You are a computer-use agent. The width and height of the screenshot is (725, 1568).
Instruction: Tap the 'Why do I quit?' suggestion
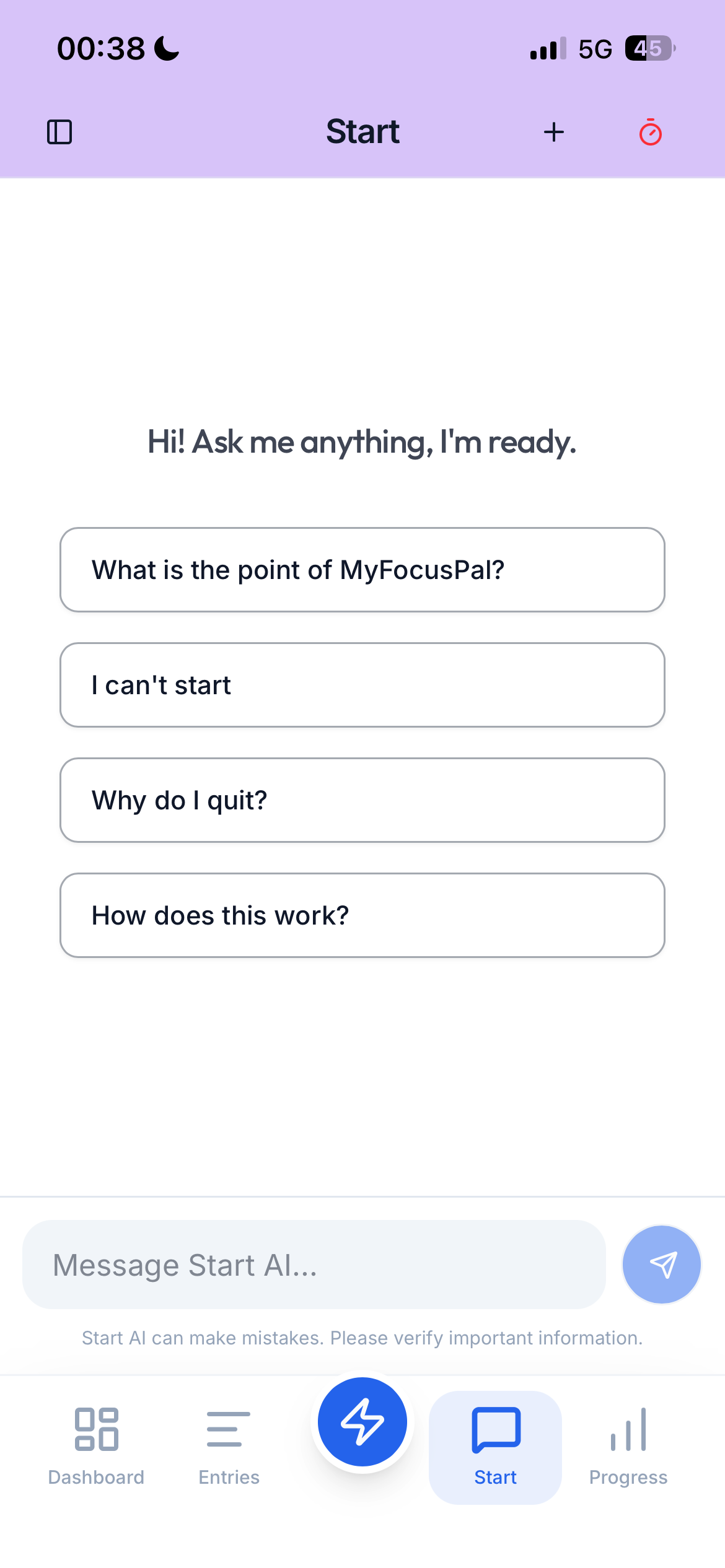(362, 800)
